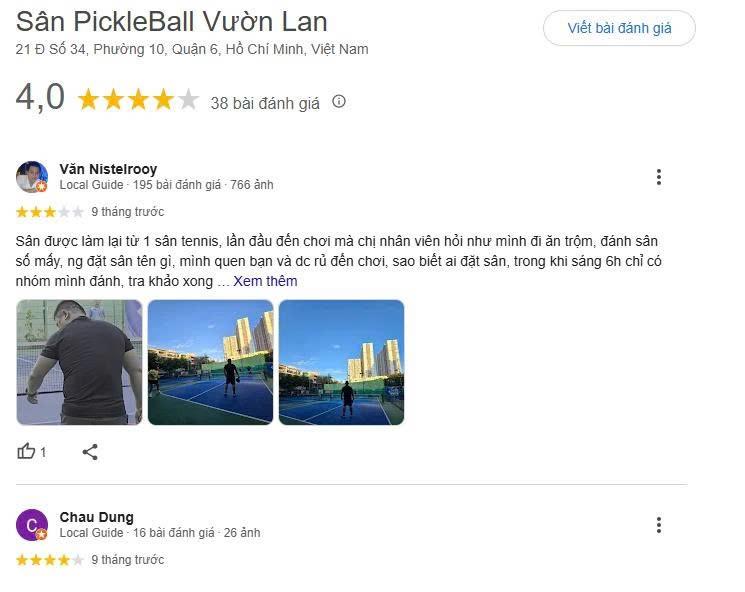Open the info icon beside 38 bài đánh giá
This screenshot has width=745, height=592.
coord(339,101)
